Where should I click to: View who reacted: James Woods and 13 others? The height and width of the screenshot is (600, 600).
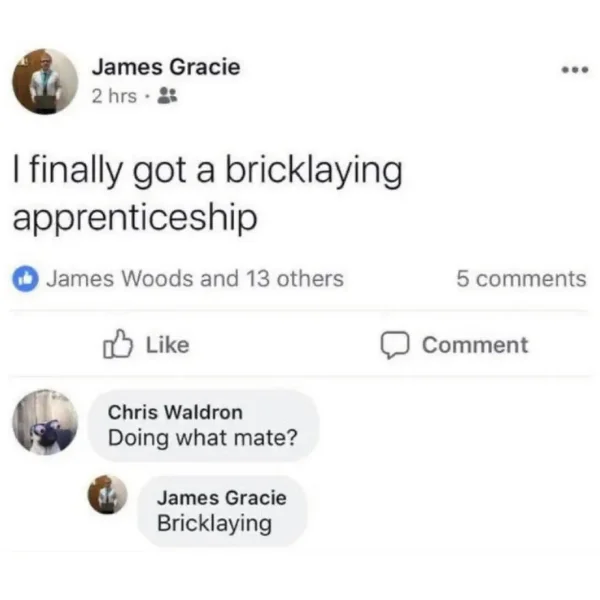(194, 279)
